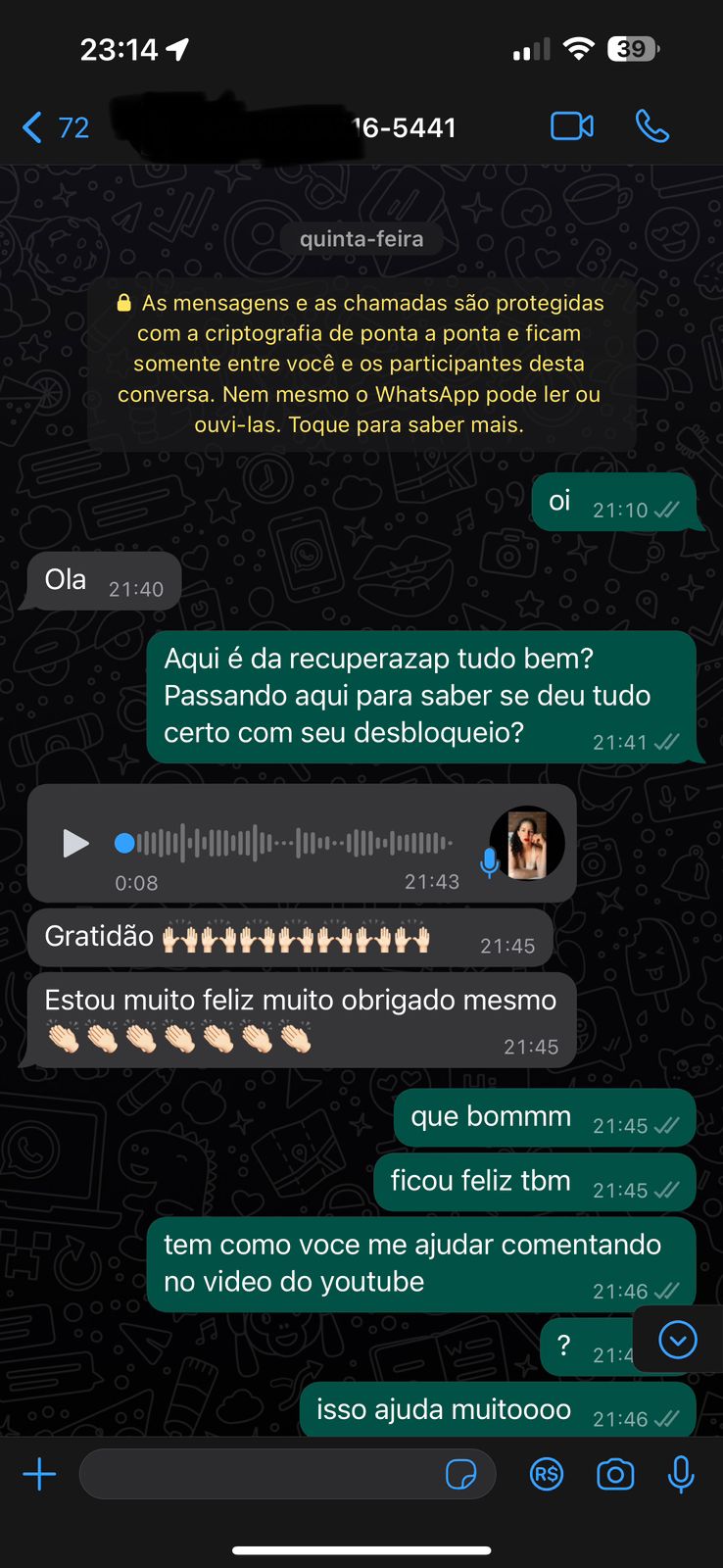This screenshot has width=723, height=1568.
Task: Go back to the chat list
Action: click(x=54, y=127)
